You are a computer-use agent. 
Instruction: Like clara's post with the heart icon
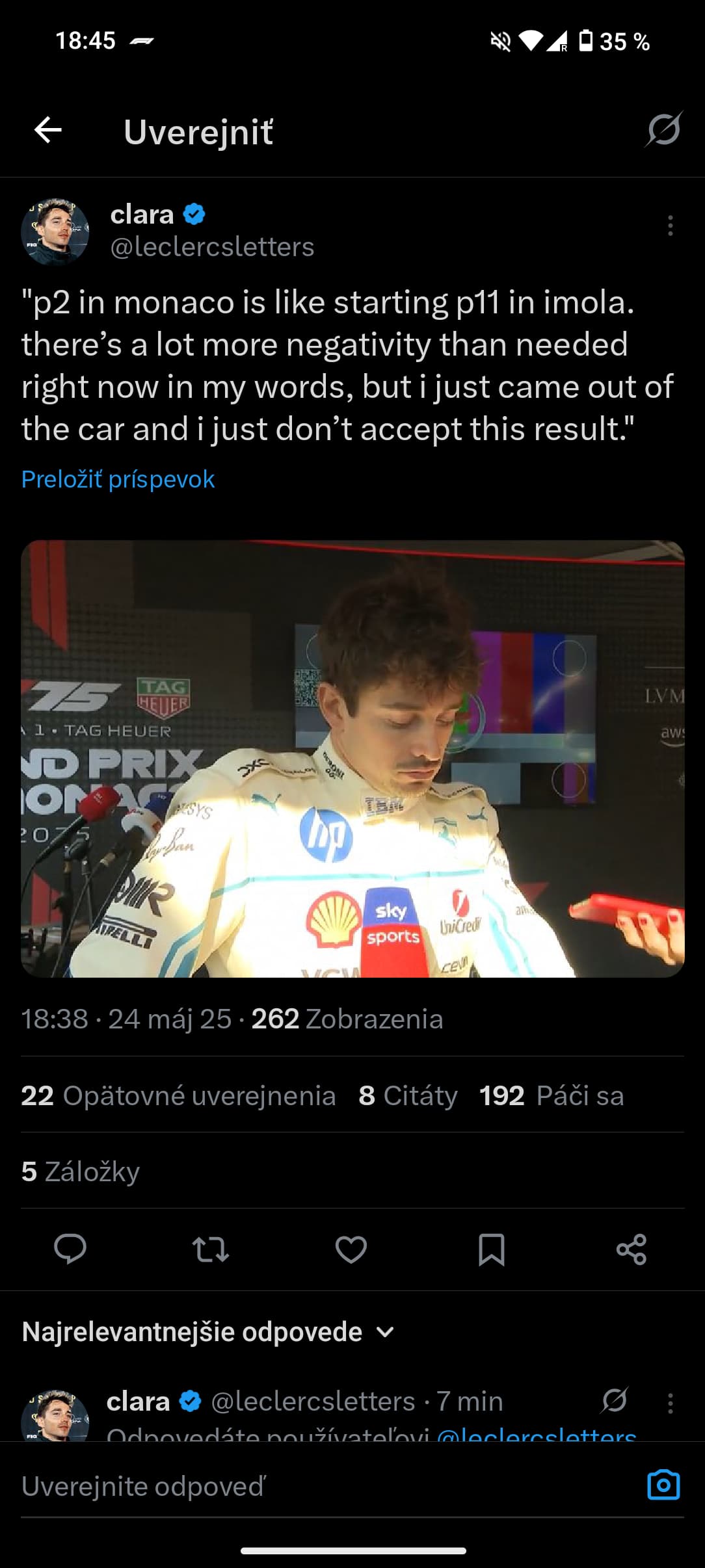[x=351, y=1249]
